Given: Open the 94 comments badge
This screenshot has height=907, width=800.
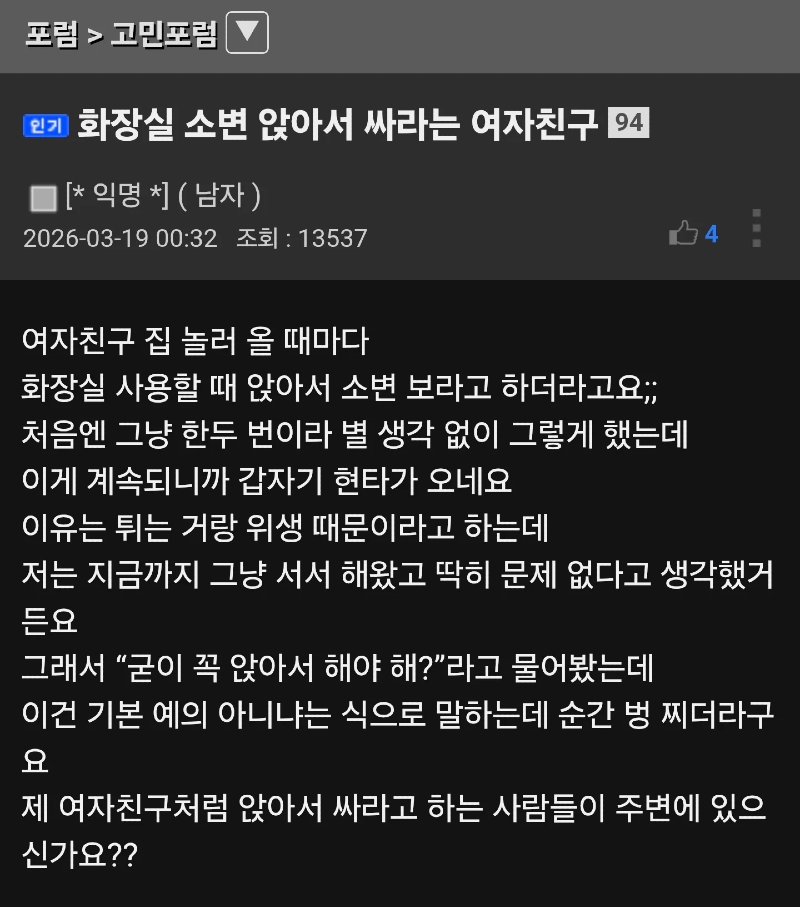Looking at the screenshot, I should pos(628,124).
